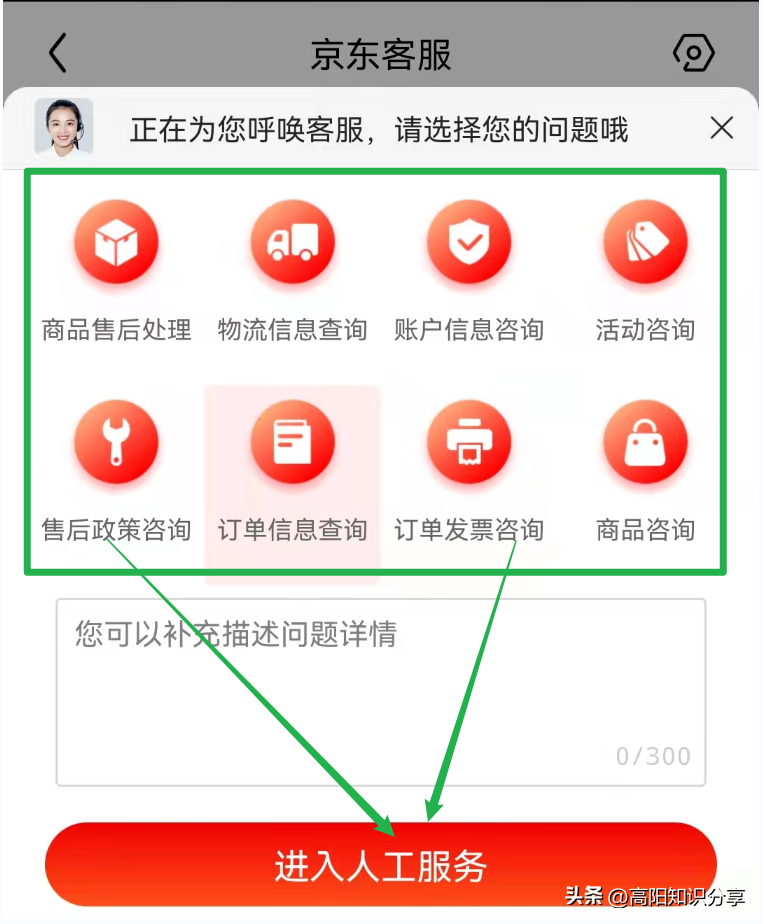Viewport: 763px width, 924px height.
Task: Tap 进入人工服务 button
Action: point(380,865)
